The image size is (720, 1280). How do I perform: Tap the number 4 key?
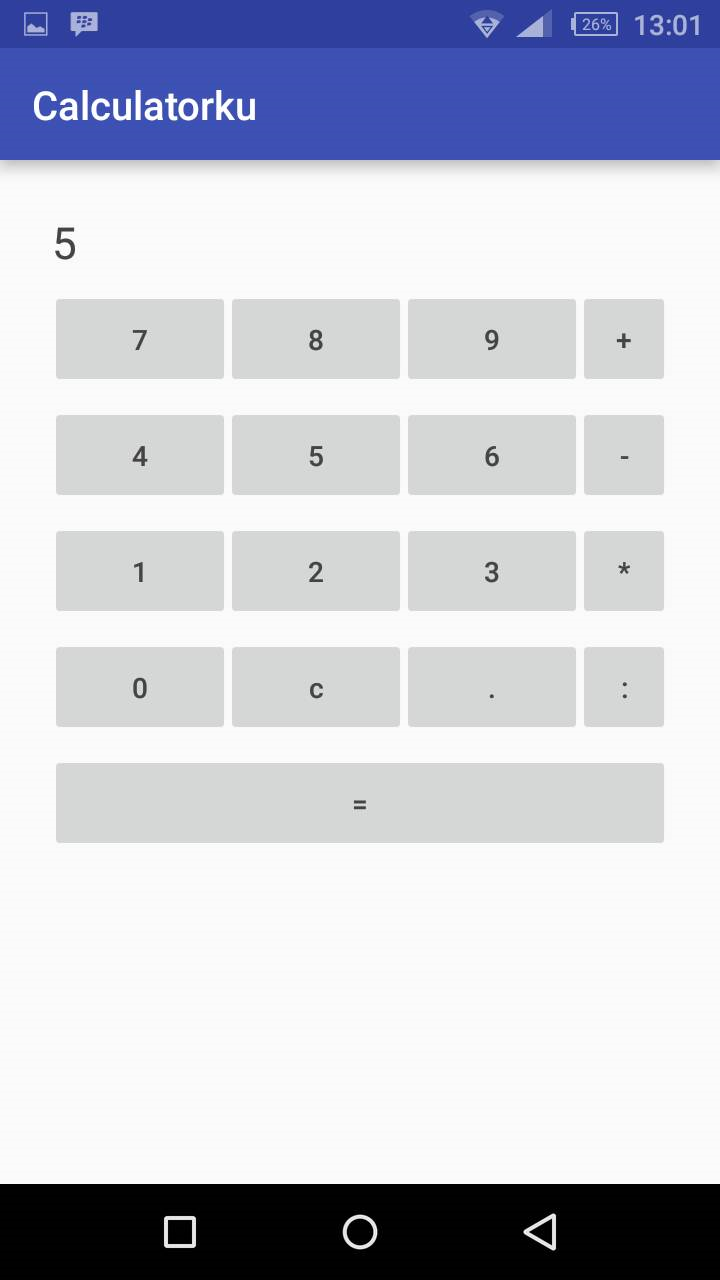click(140, 455)
